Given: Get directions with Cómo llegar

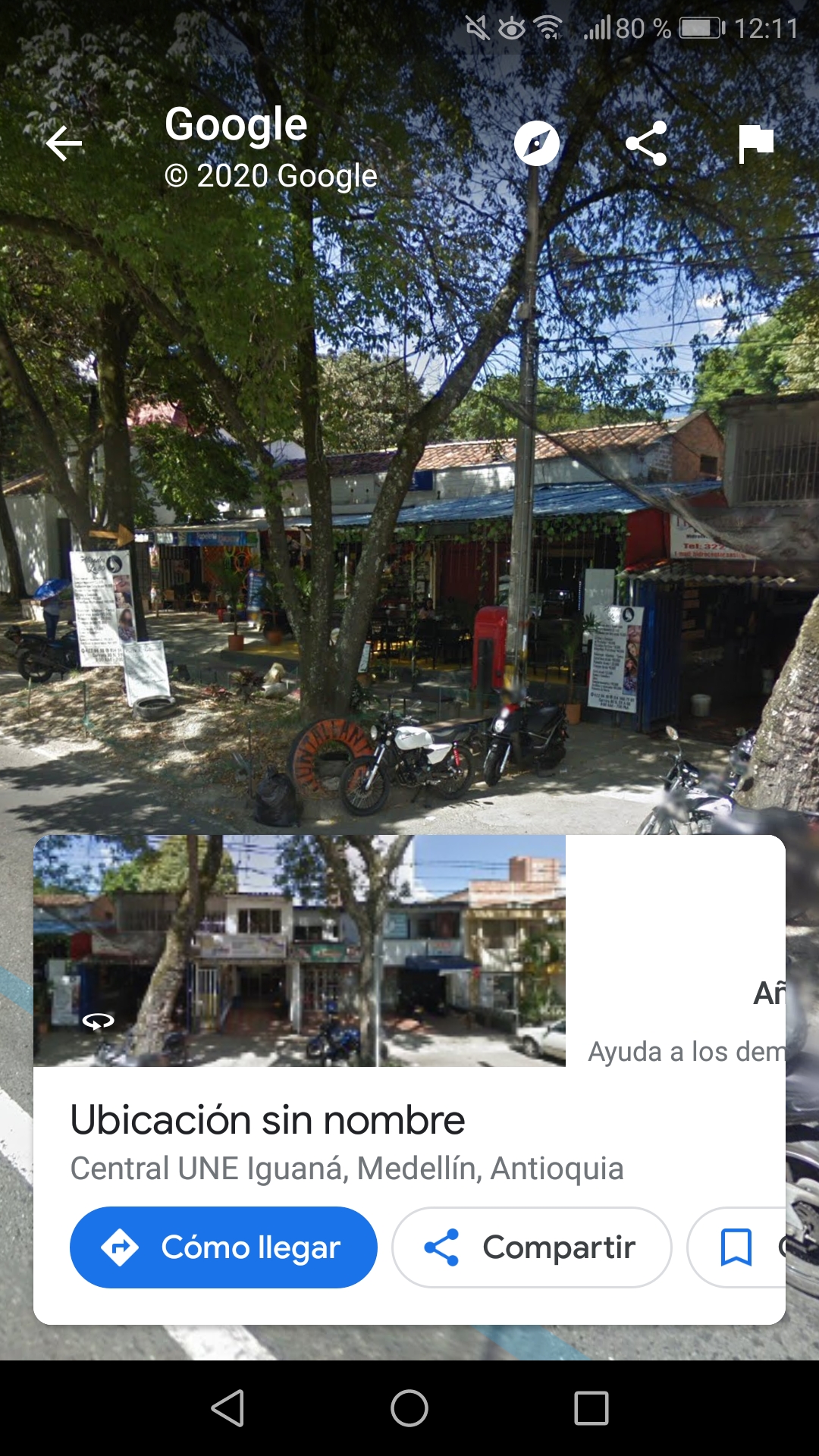Looking at the screenshot, I should pyautogui.click(x=224, y=1247).
